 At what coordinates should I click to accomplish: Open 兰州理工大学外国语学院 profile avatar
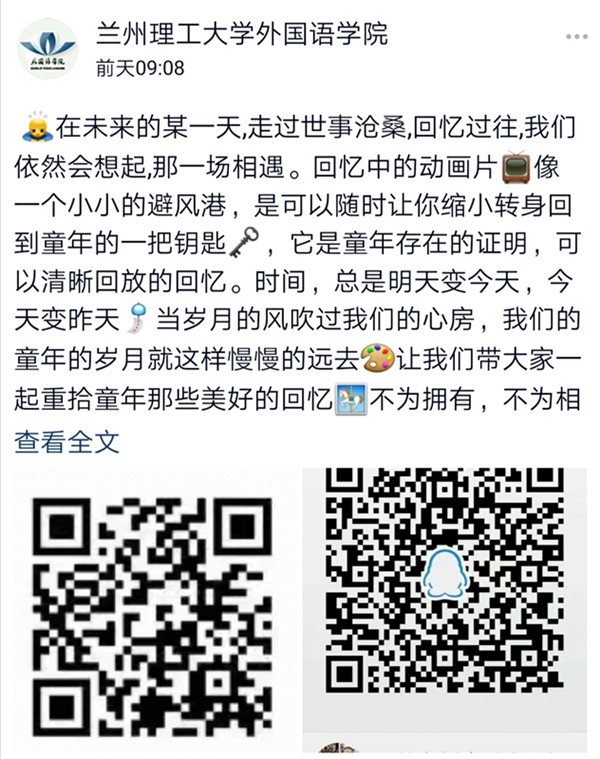coord(48,49)
